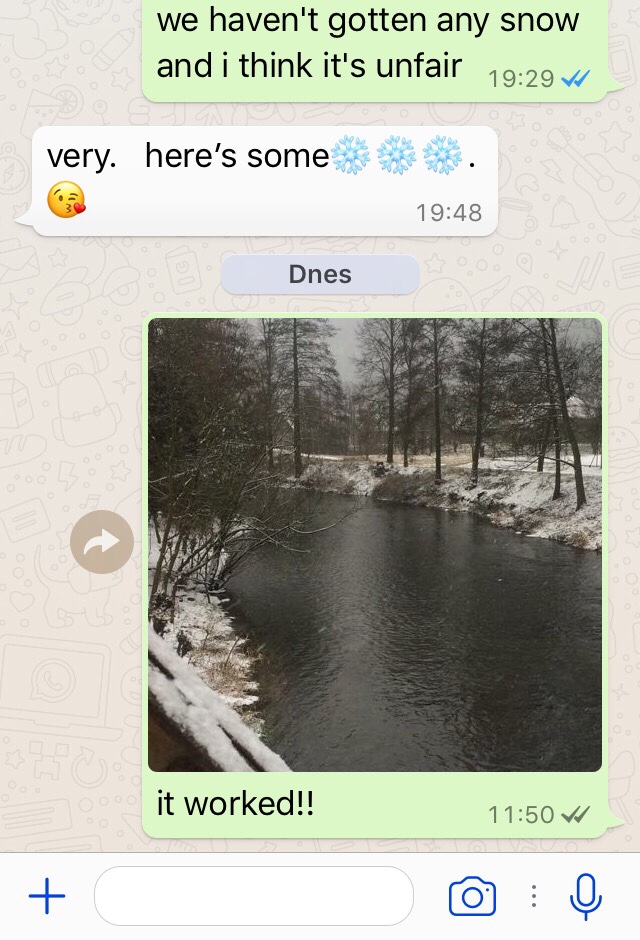
Task: Open the camera to take a photo
Action: pos(472,896)
